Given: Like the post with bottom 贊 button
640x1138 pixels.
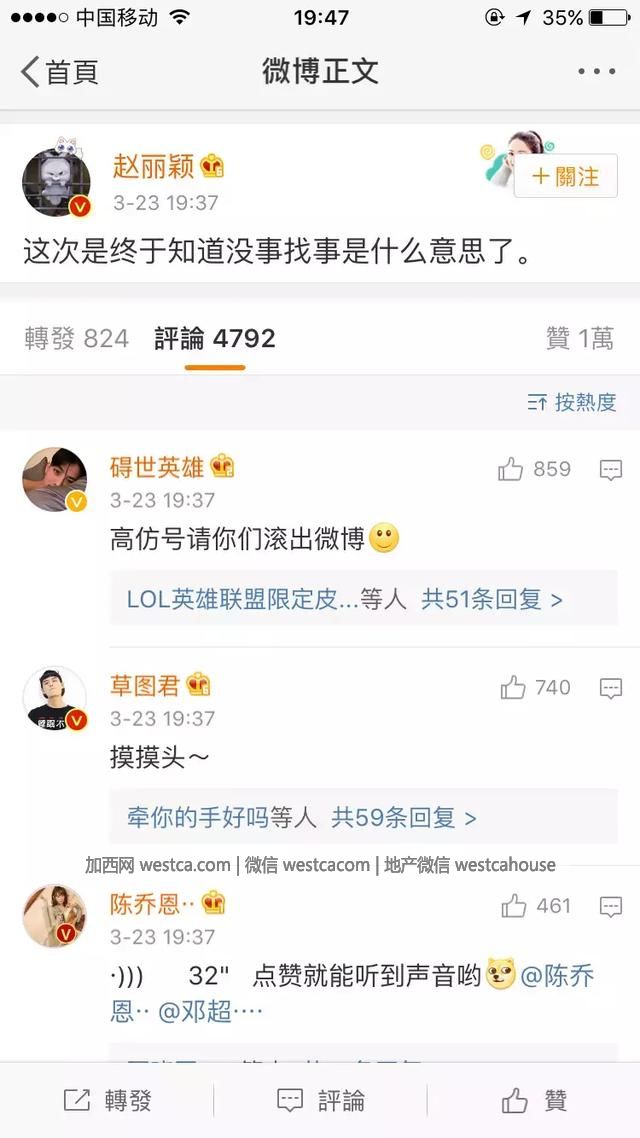Looking at the screenshot, I should click(x=534, y=1101).
